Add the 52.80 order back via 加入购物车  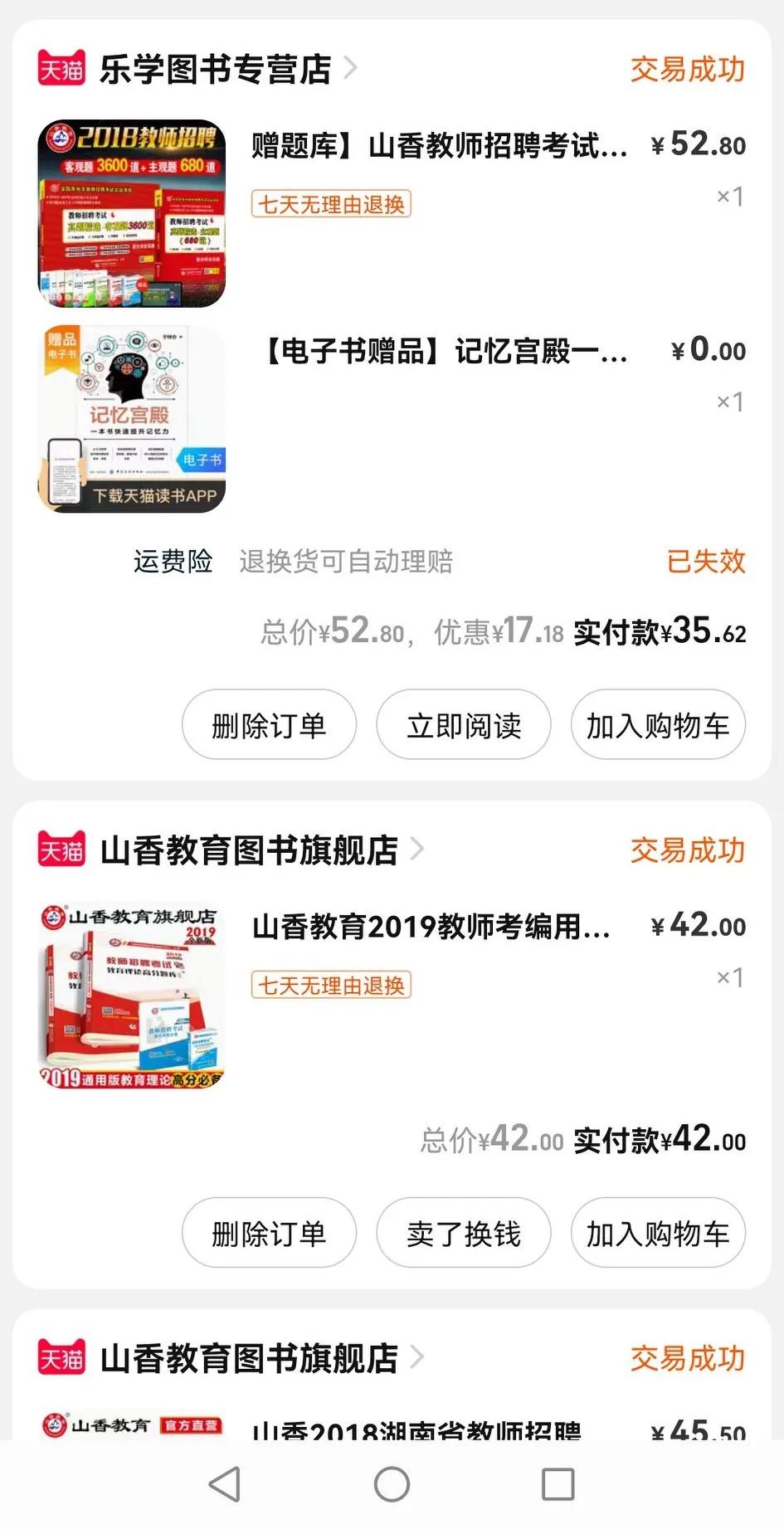coord(657,724)
